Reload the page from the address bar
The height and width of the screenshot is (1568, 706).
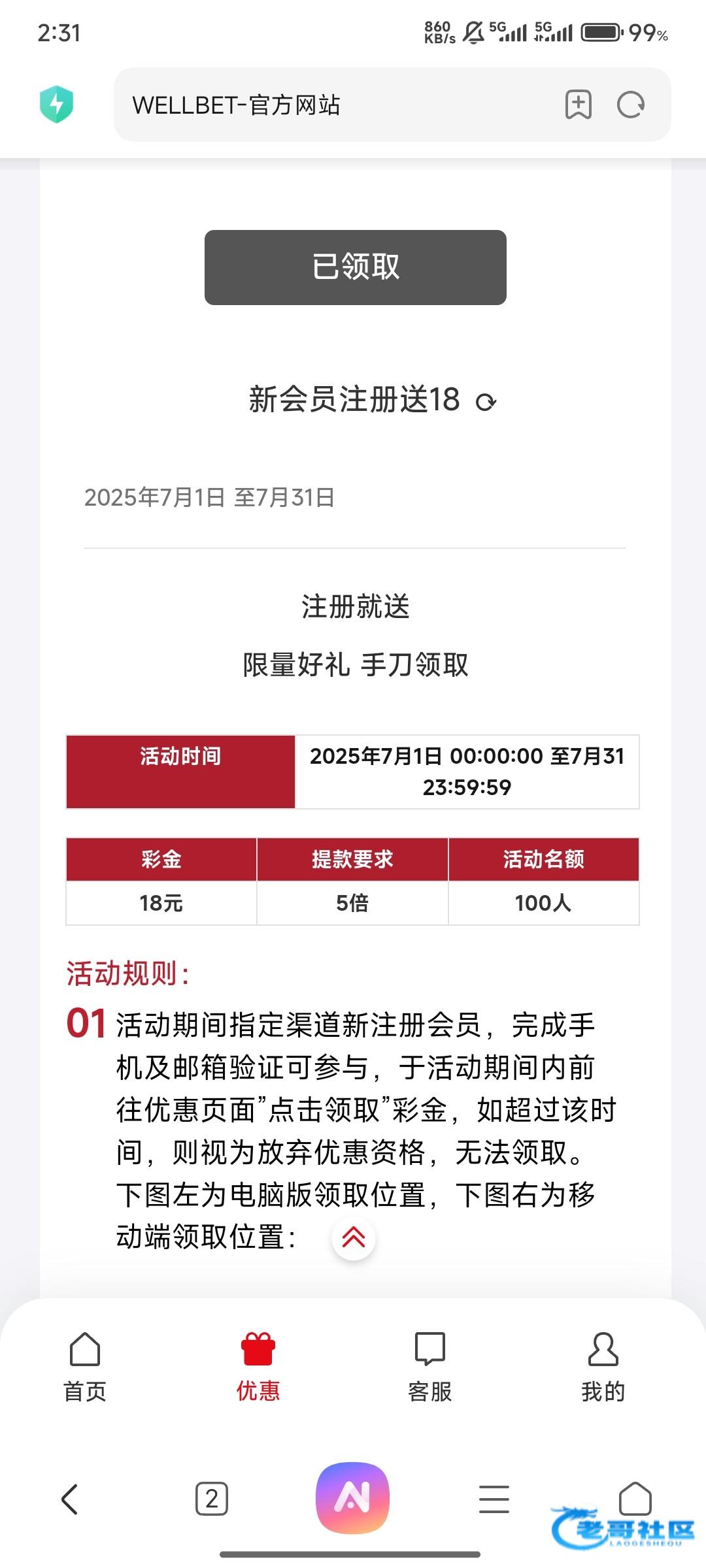(x=631, y=105)
